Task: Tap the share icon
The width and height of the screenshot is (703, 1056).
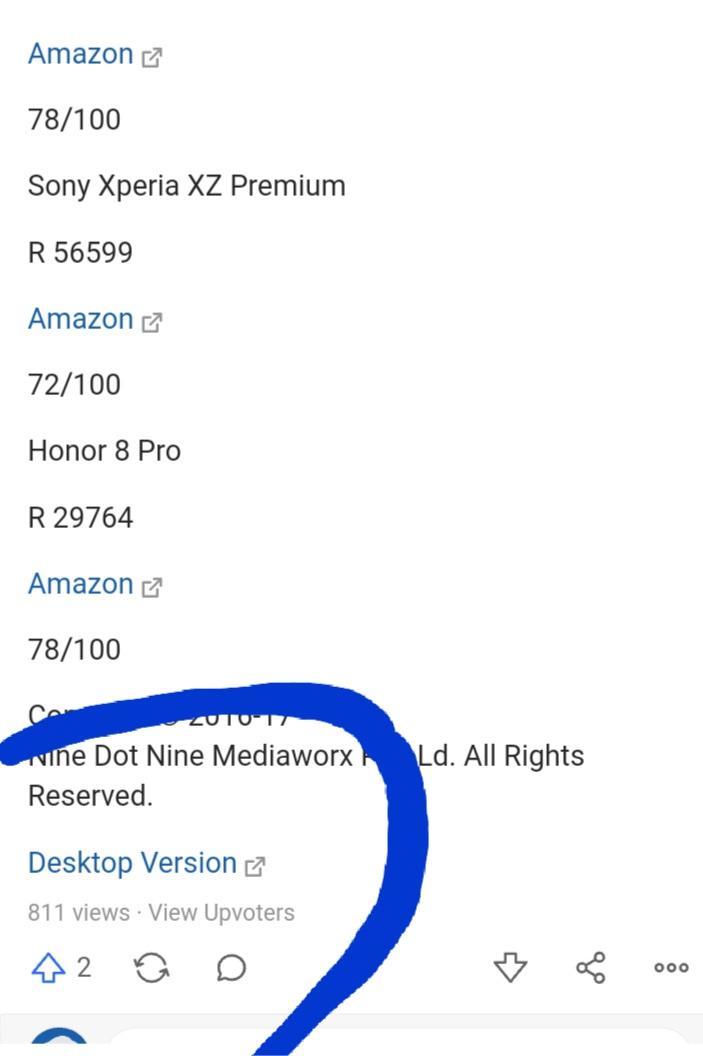Action: tap(591, 967)
